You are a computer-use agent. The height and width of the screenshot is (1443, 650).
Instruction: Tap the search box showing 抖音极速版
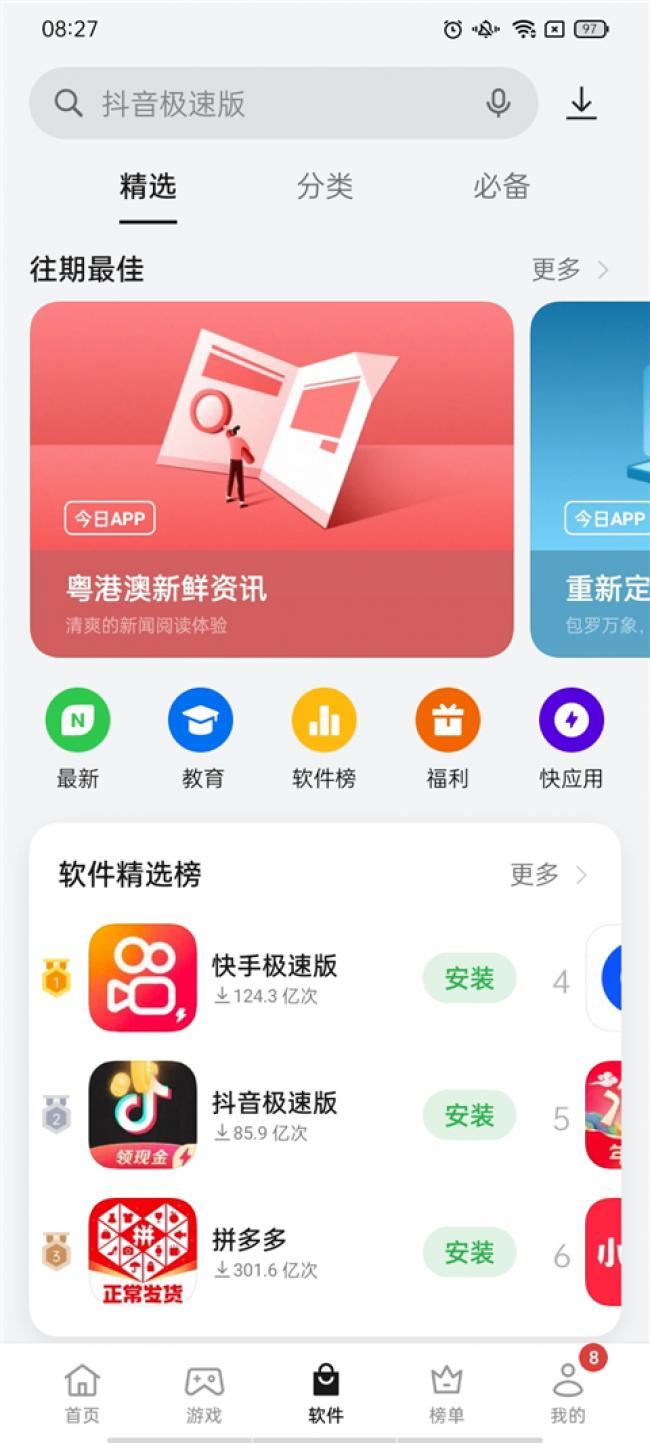coord(260,104)
